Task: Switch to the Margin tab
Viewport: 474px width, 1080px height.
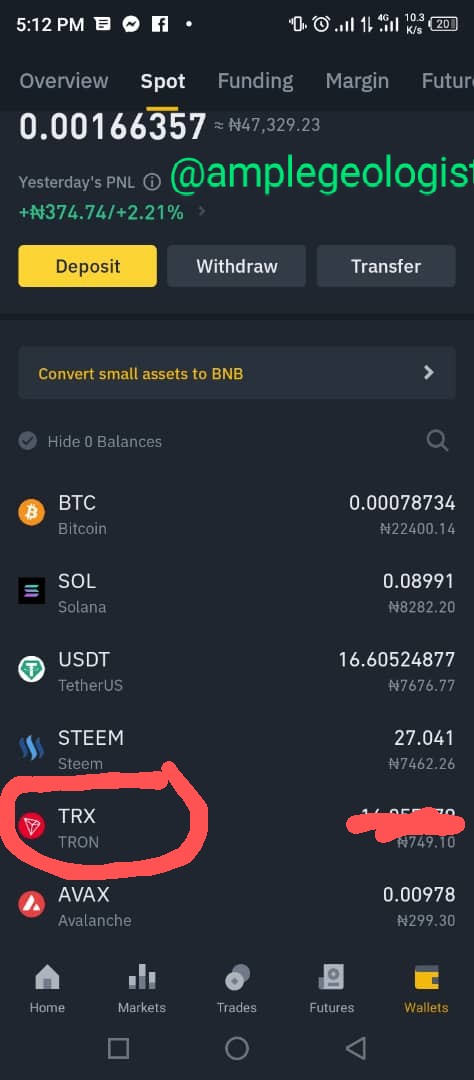Action: point(357,81)
